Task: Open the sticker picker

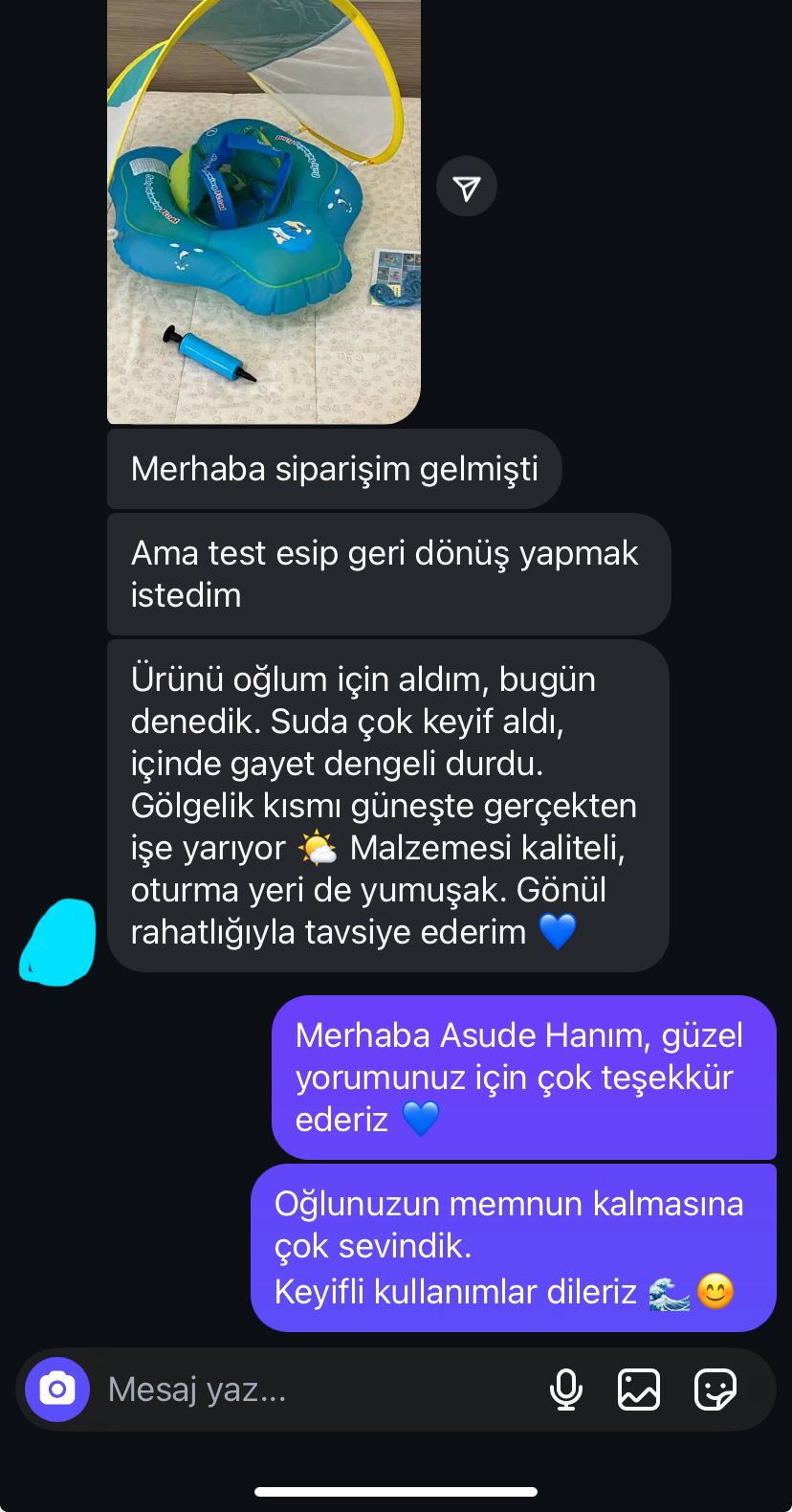Action: pyautogui.click(x=715, y=1390)
